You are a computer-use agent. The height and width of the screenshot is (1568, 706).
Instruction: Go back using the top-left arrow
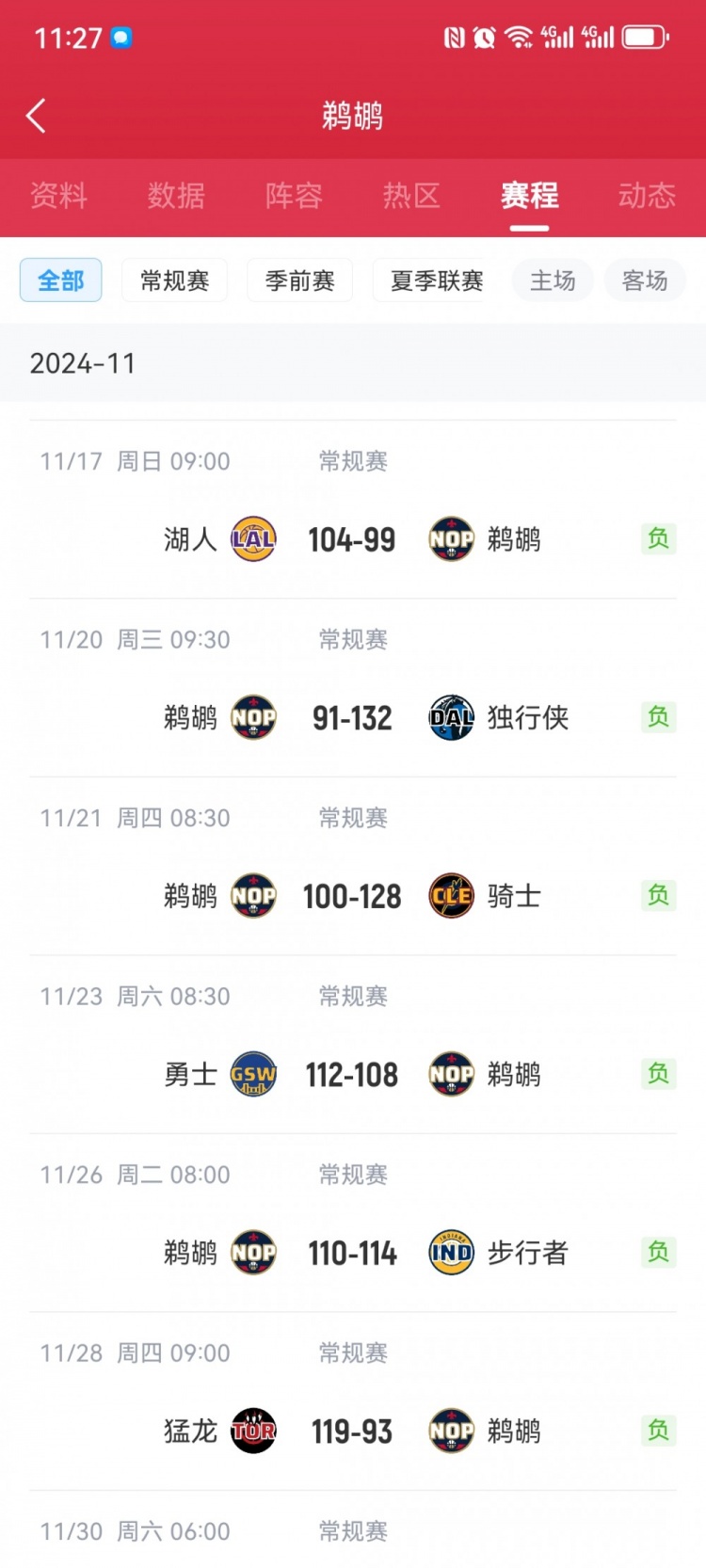pyautogui.click(x=36, y=117)
